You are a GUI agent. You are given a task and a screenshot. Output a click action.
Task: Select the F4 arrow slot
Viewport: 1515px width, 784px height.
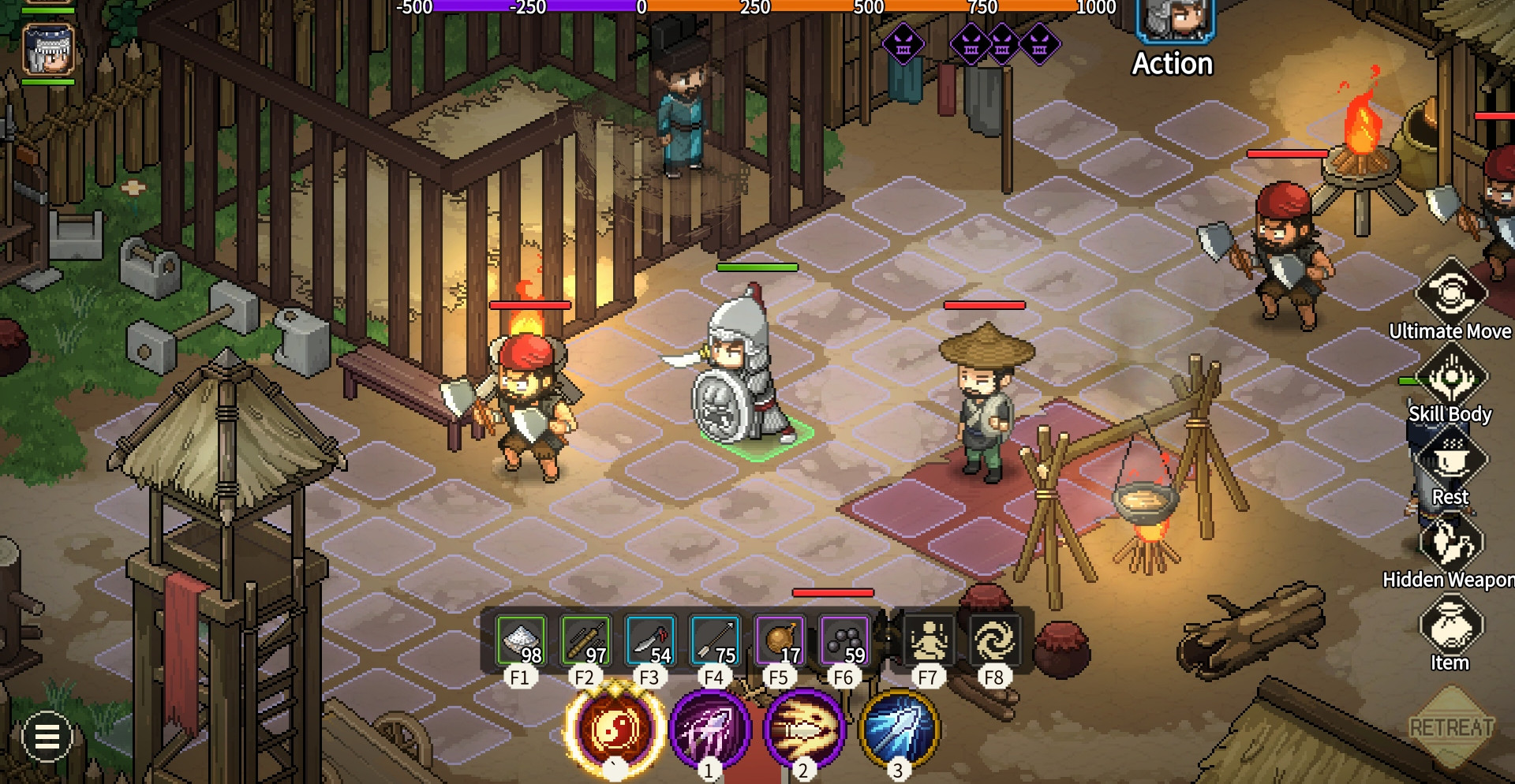(x=715, y=640)
